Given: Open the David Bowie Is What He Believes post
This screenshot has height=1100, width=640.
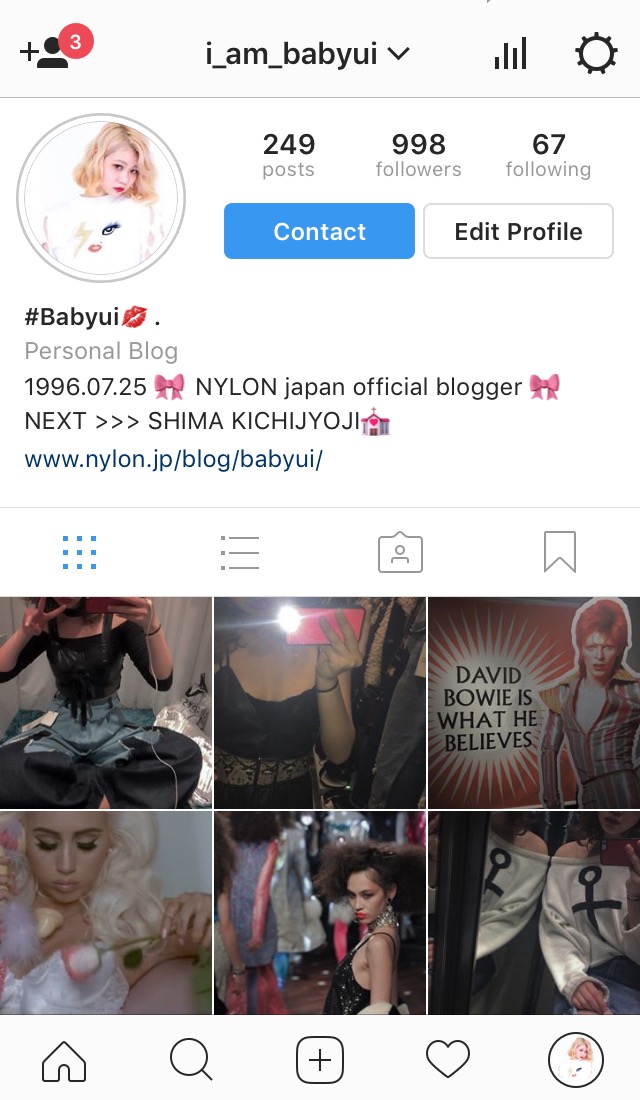Looking at the screenshot, I should (534, 701).
